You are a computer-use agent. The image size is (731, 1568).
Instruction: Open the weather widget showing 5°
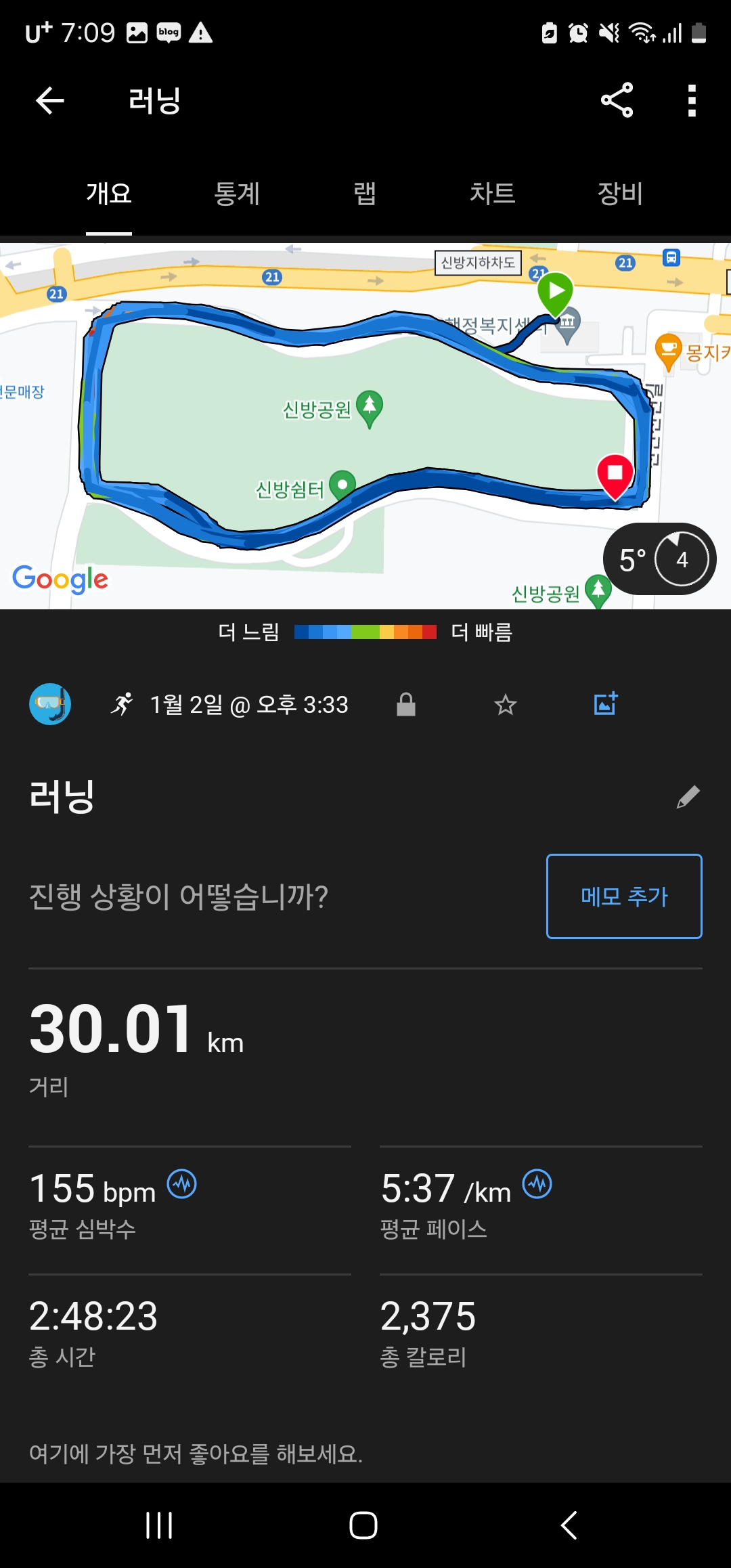pyautogui.click(x=659, y=559)
